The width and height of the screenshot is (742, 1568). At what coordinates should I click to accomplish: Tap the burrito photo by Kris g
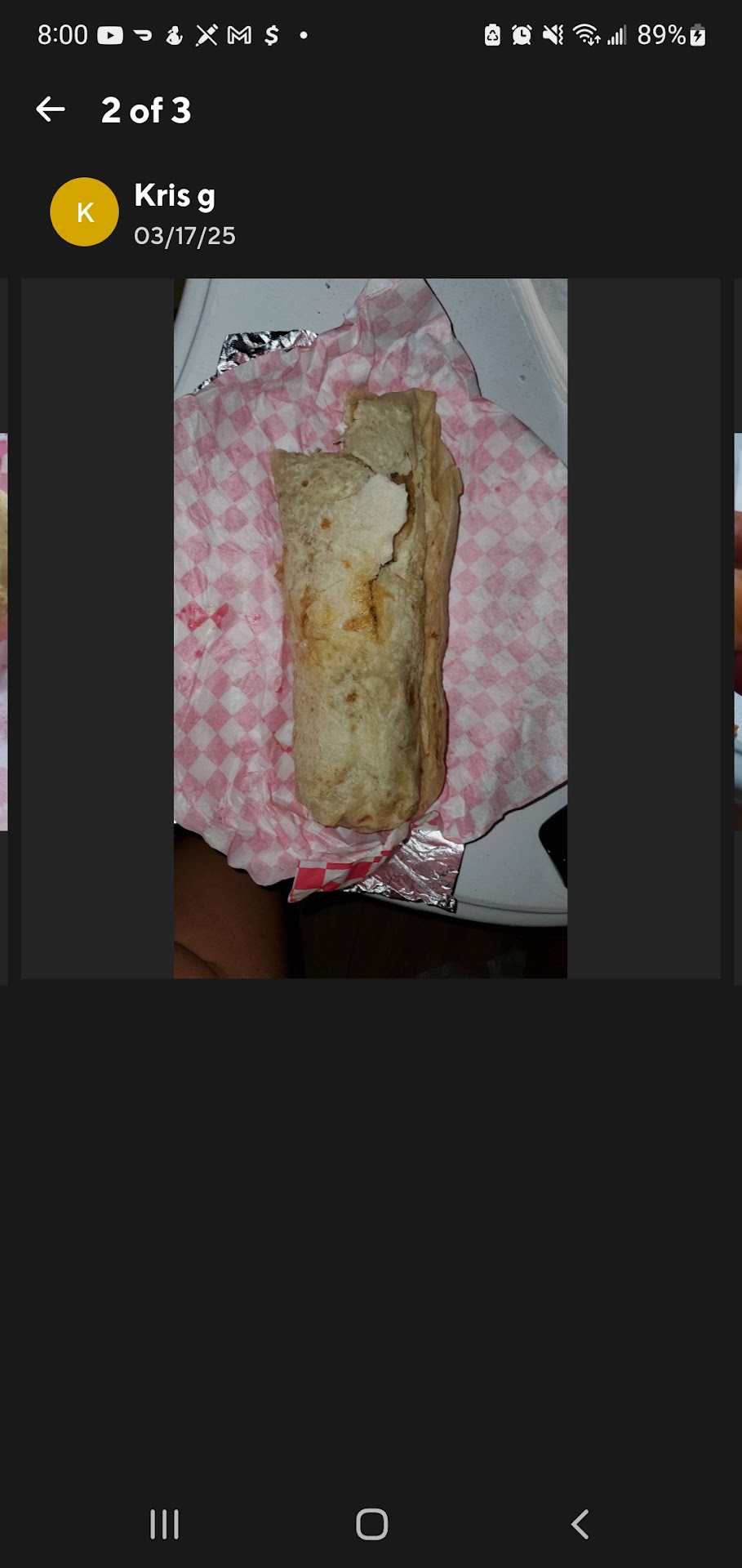[370, 628]
